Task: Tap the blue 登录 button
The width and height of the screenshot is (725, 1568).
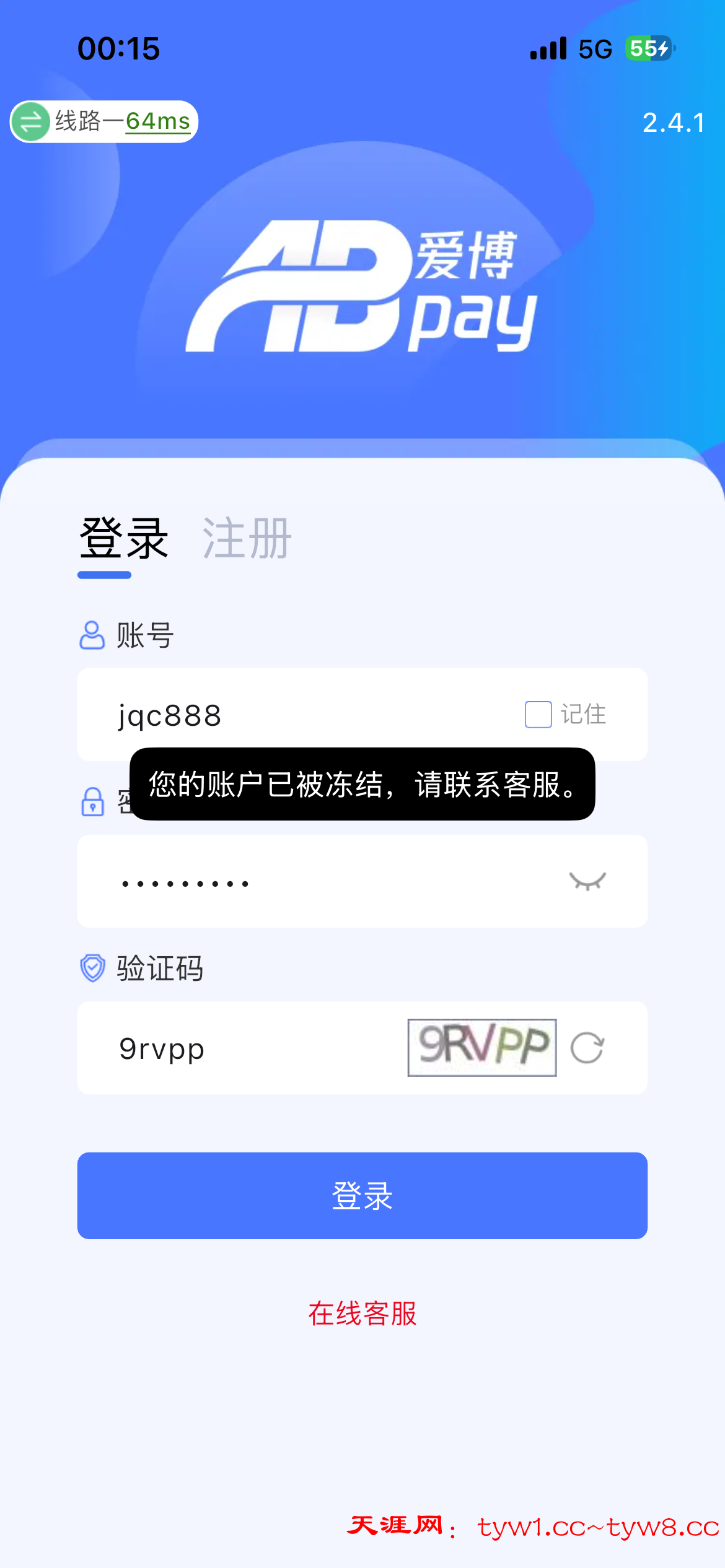Action: click(x=362, y=1195)
